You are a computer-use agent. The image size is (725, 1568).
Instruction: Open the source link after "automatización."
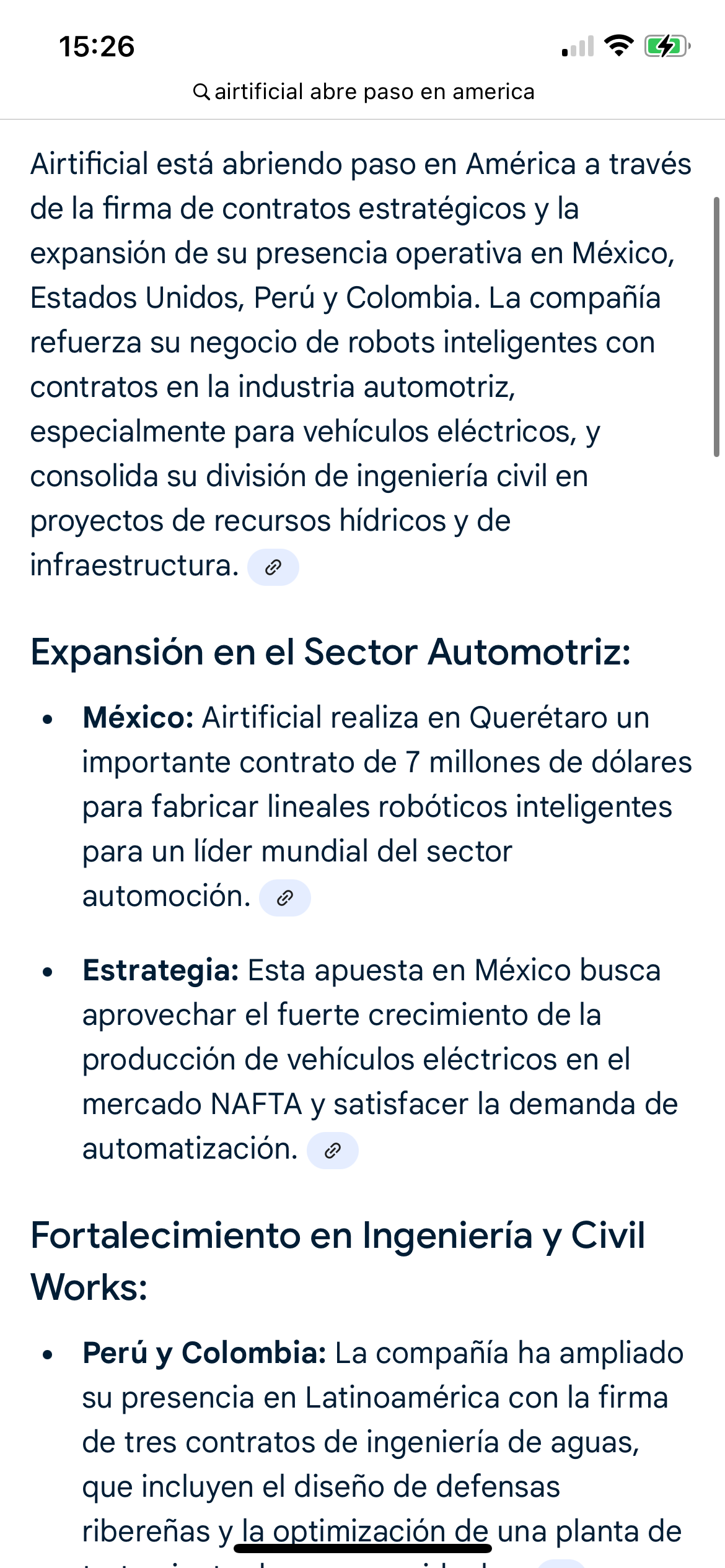pos(333,1151)
